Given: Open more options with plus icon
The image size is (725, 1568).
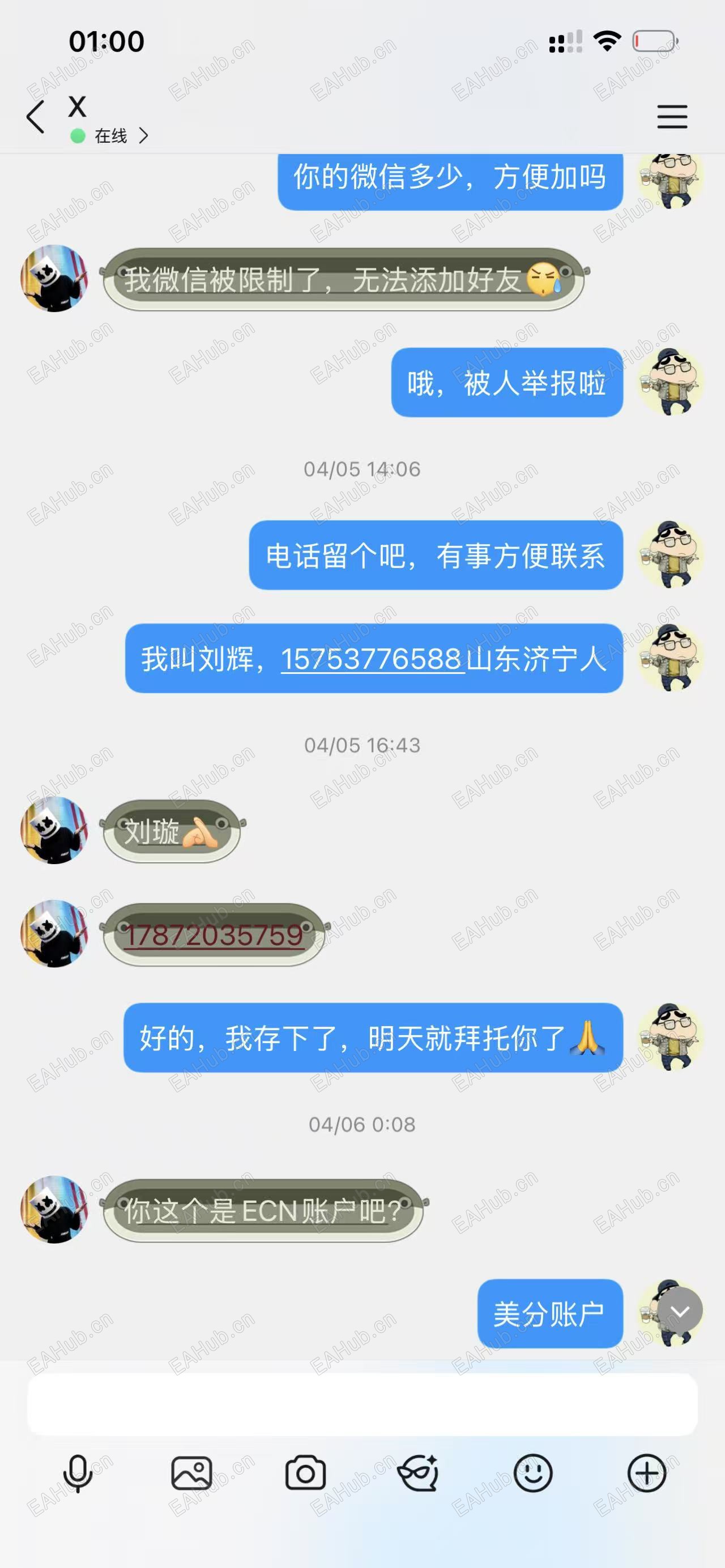Looking at the screenshot, I should (646, 1473).
